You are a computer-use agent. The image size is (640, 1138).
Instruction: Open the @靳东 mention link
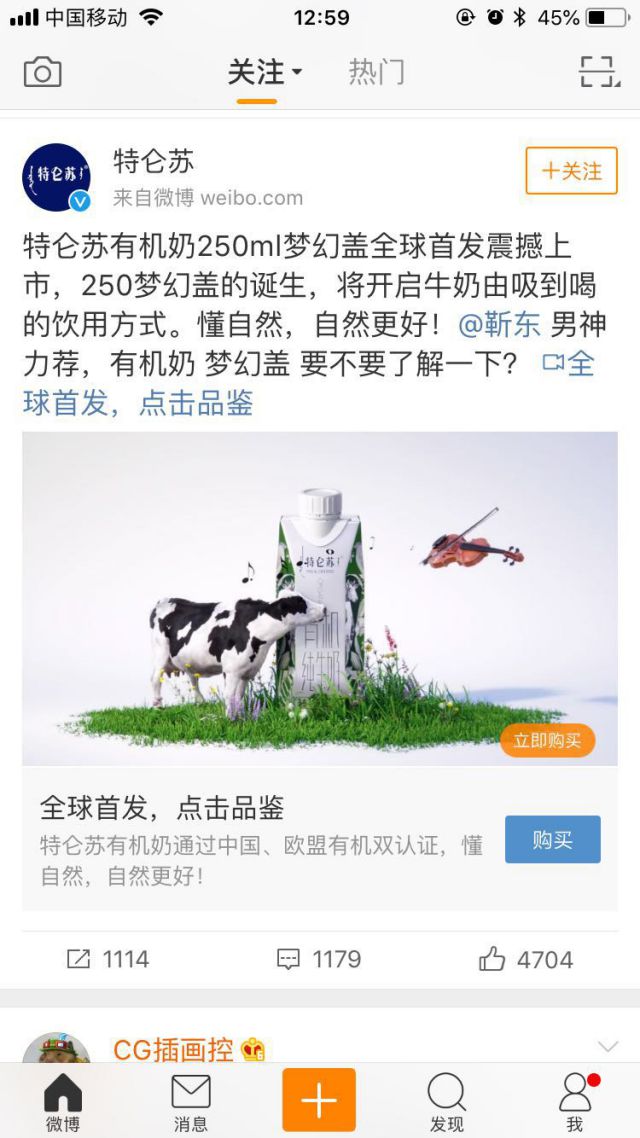click(500, 325)
